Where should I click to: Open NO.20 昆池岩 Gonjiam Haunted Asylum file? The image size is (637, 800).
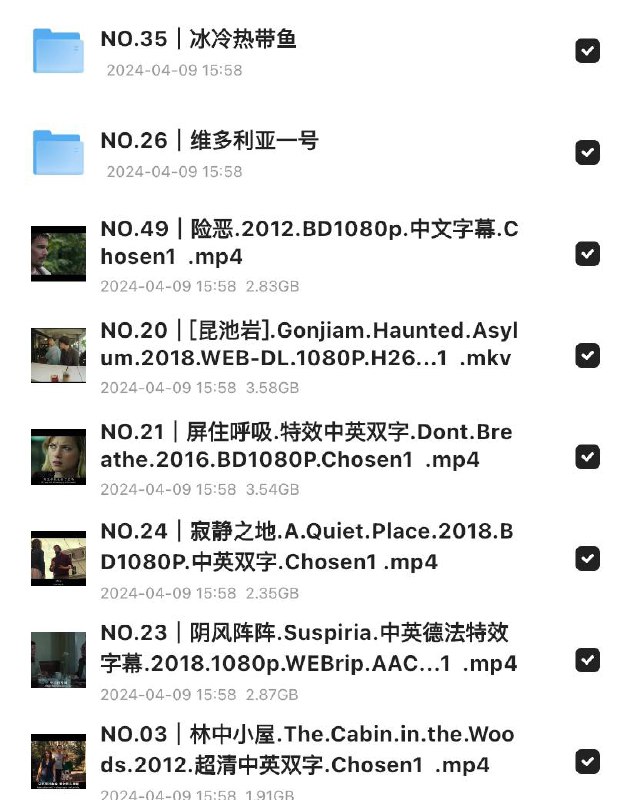(x=308, y=344)
